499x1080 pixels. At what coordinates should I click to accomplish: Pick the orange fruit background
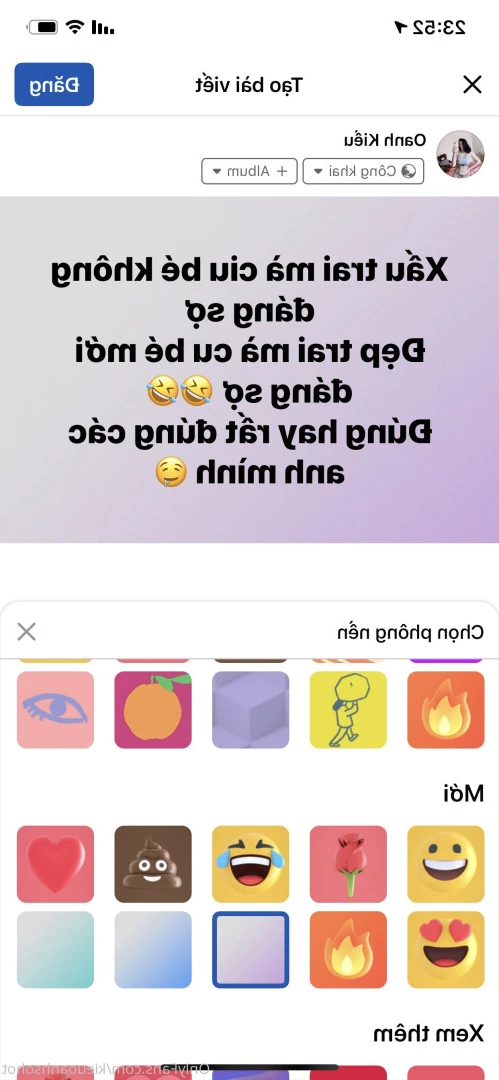[x=153, y=710]
